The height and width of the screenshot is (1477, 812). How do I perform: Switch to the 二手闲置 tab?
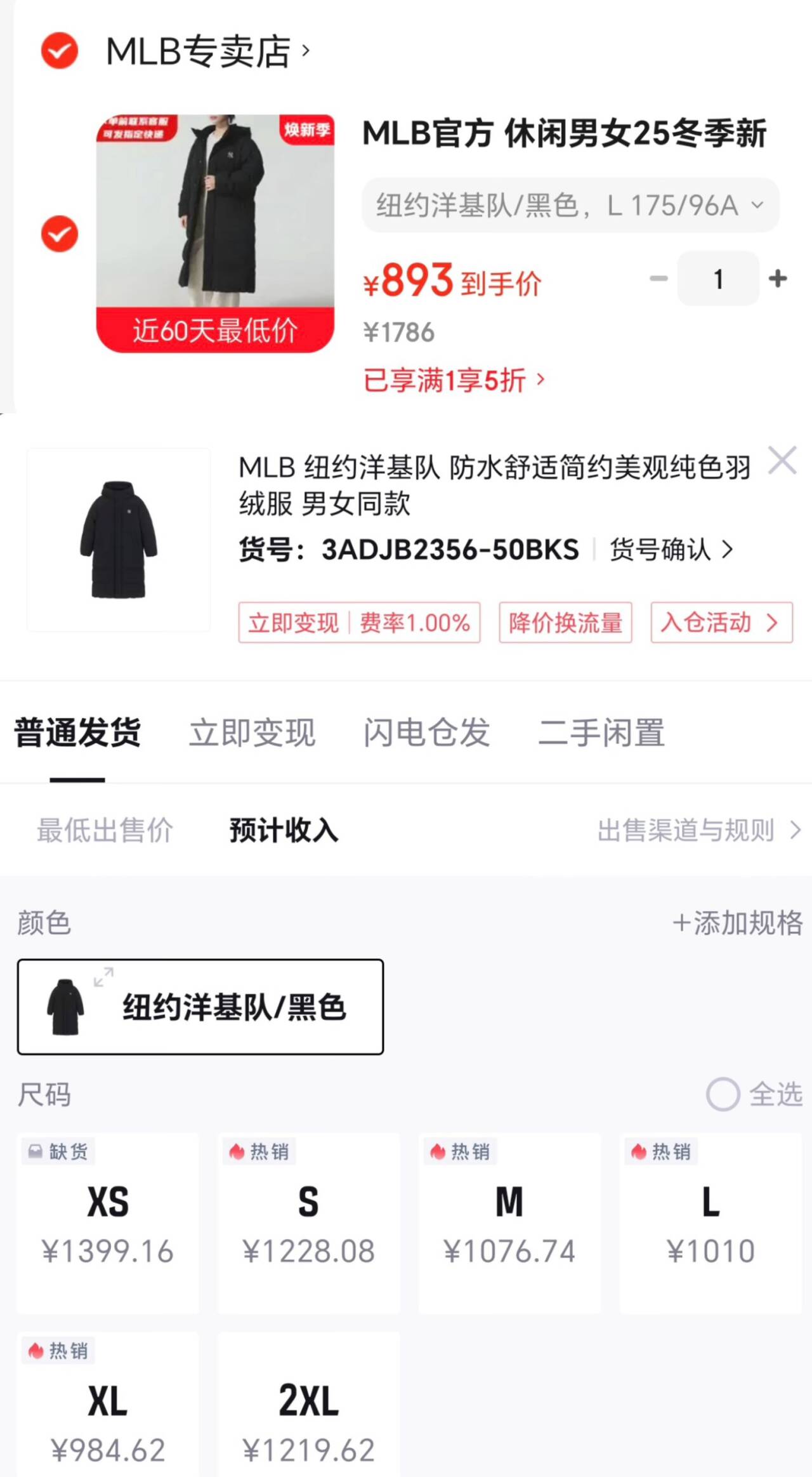[x=601, y=732]
